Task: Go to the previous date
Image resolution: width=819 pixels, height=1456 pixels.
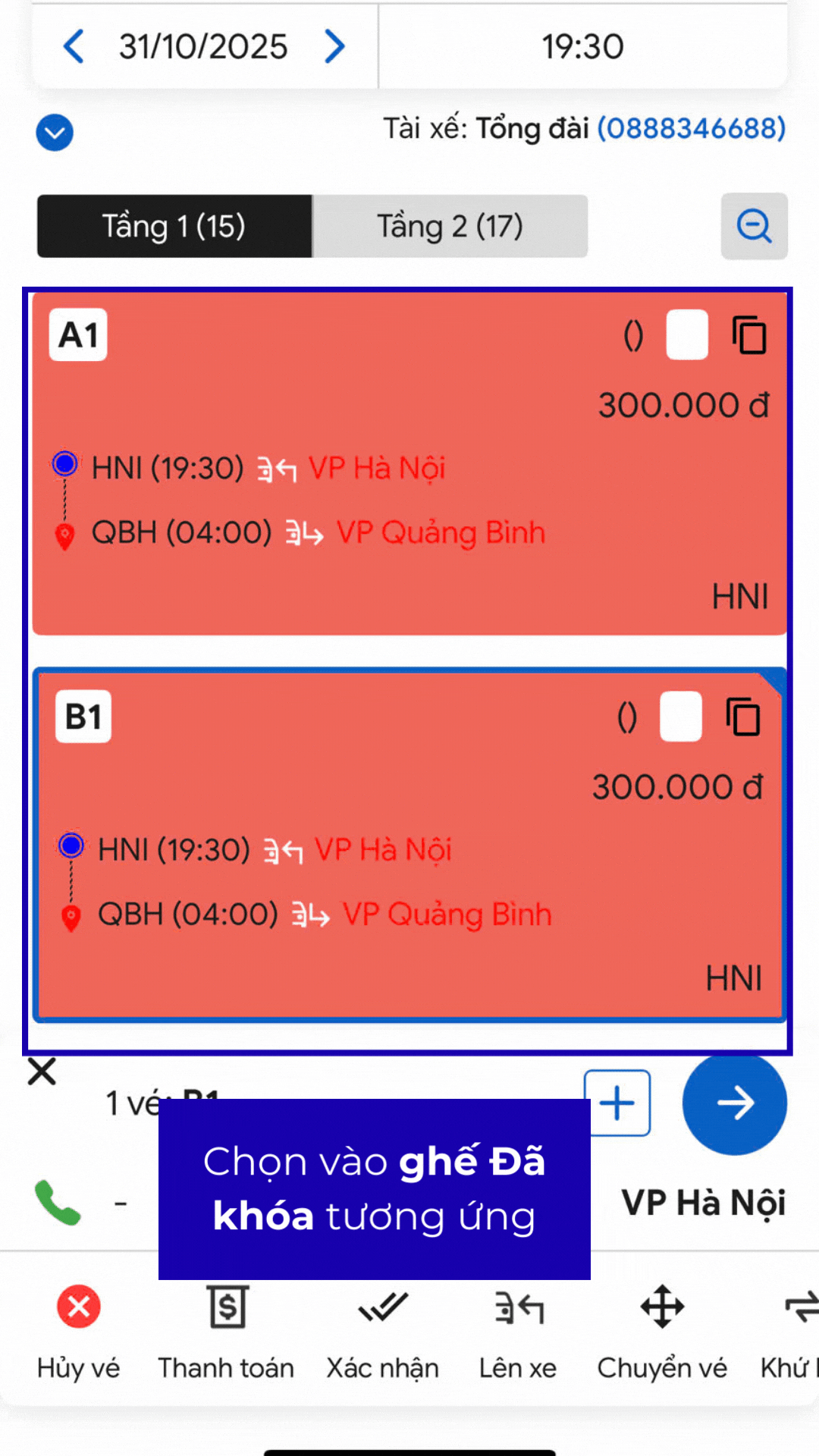Action: coord(74,46)
